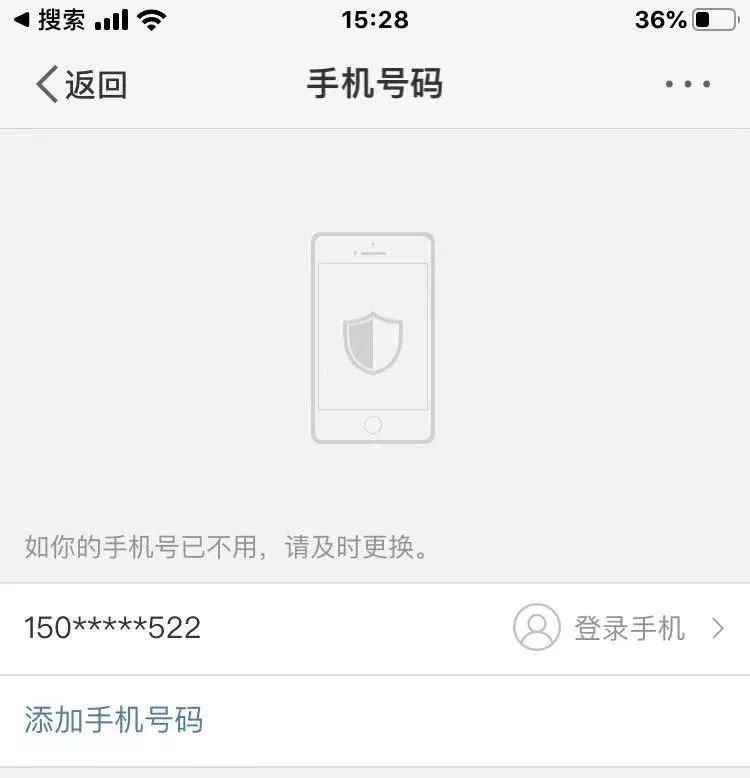Open the 150*****522 phone number entry
750x778 pixels.
pos(111,629)
